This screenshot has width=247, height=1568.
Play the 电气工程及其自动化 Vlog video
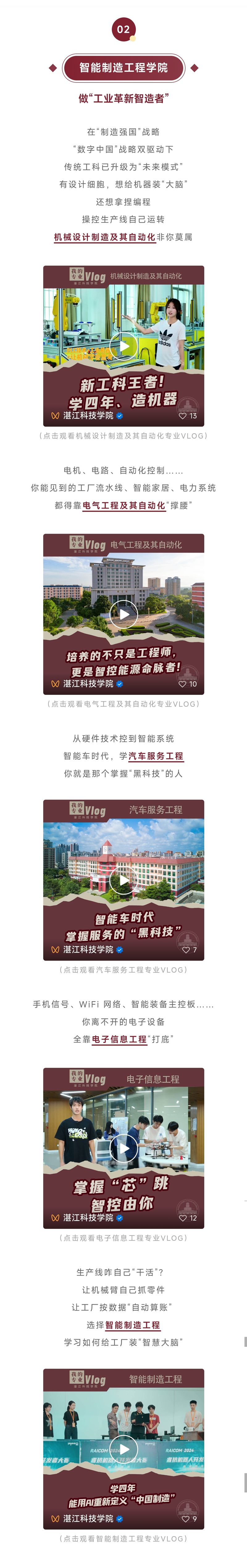(124, 614)
